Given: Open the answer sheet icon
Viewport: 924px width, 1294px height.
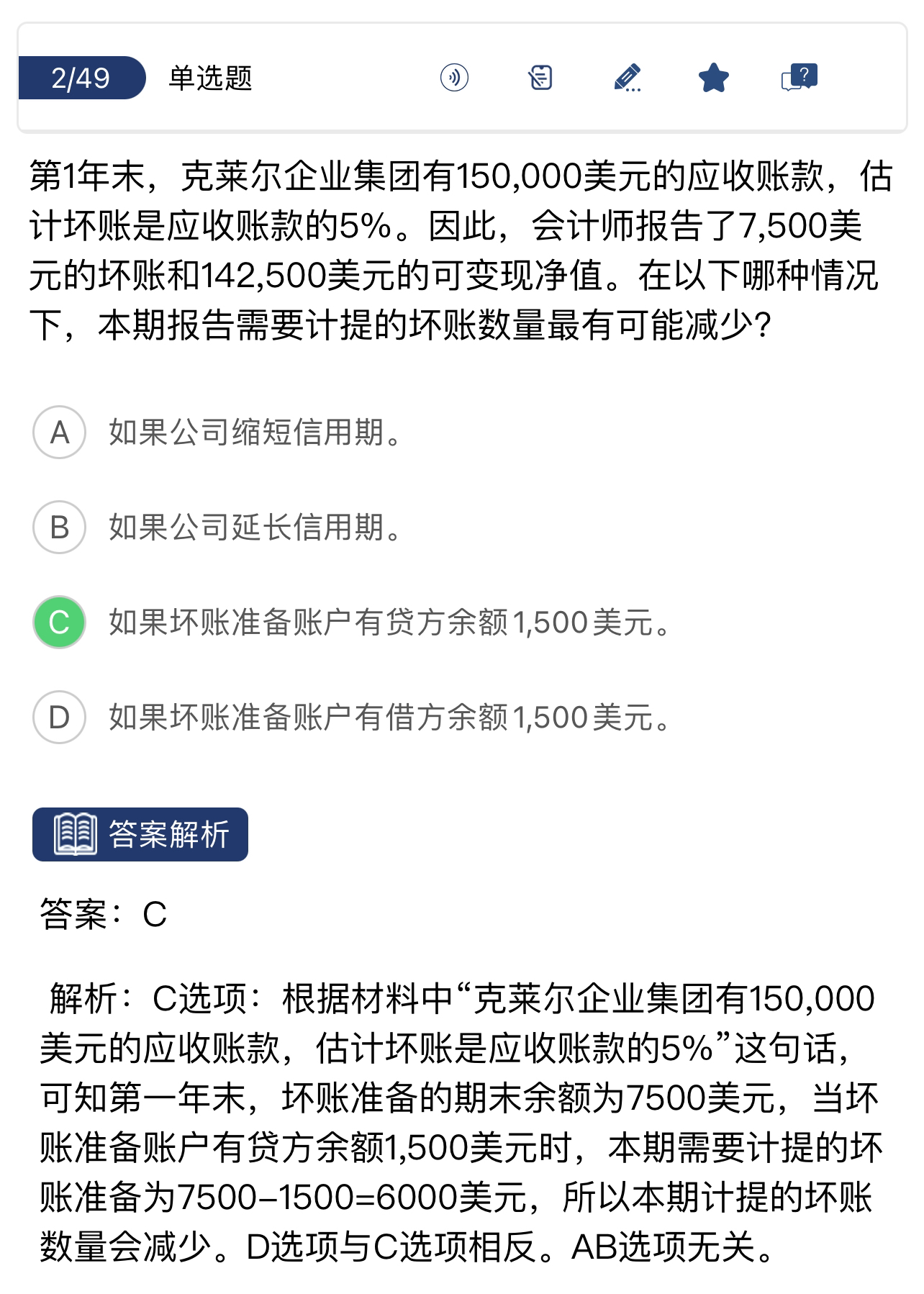Looking at the screenshot, I should point(540,77).
